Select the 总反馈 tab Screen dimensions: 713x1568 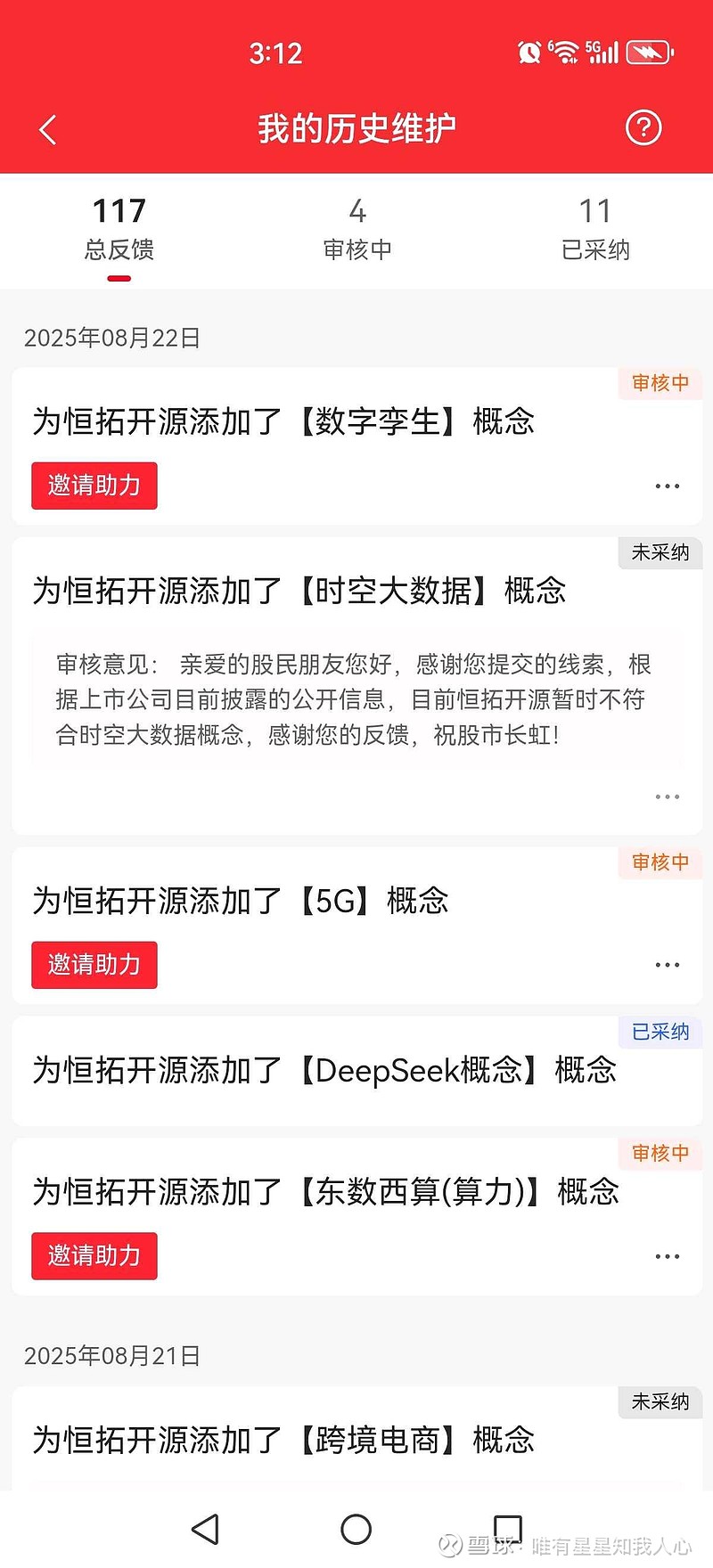pos(119,230)
